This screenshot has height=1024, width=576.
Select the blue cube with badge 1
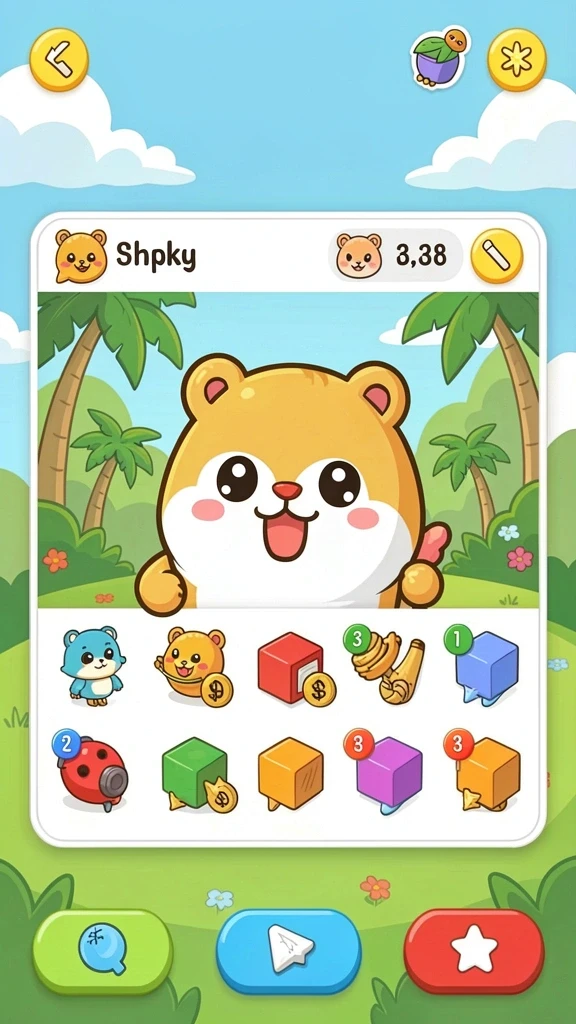(483, 664)
